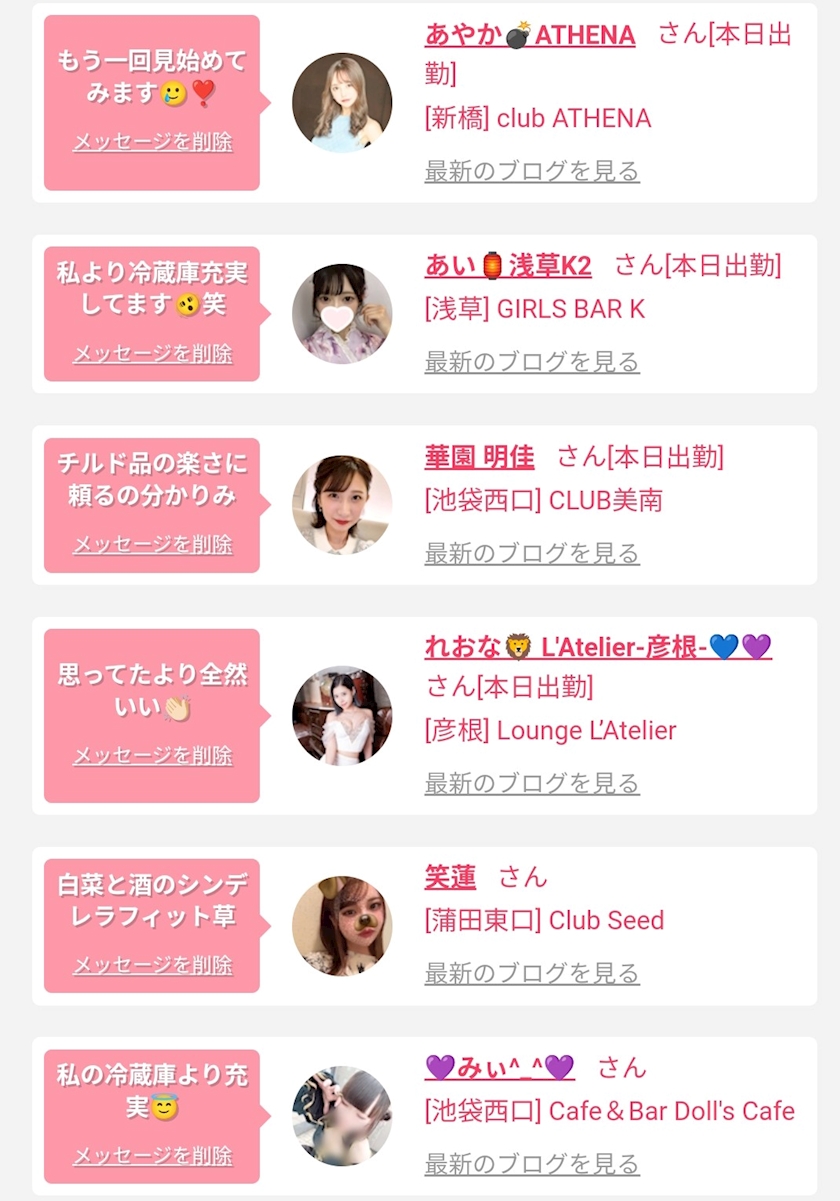Delete the message sent to 笑蓮
Viewport: 840px width, 1201px height.
coord(153,965)
